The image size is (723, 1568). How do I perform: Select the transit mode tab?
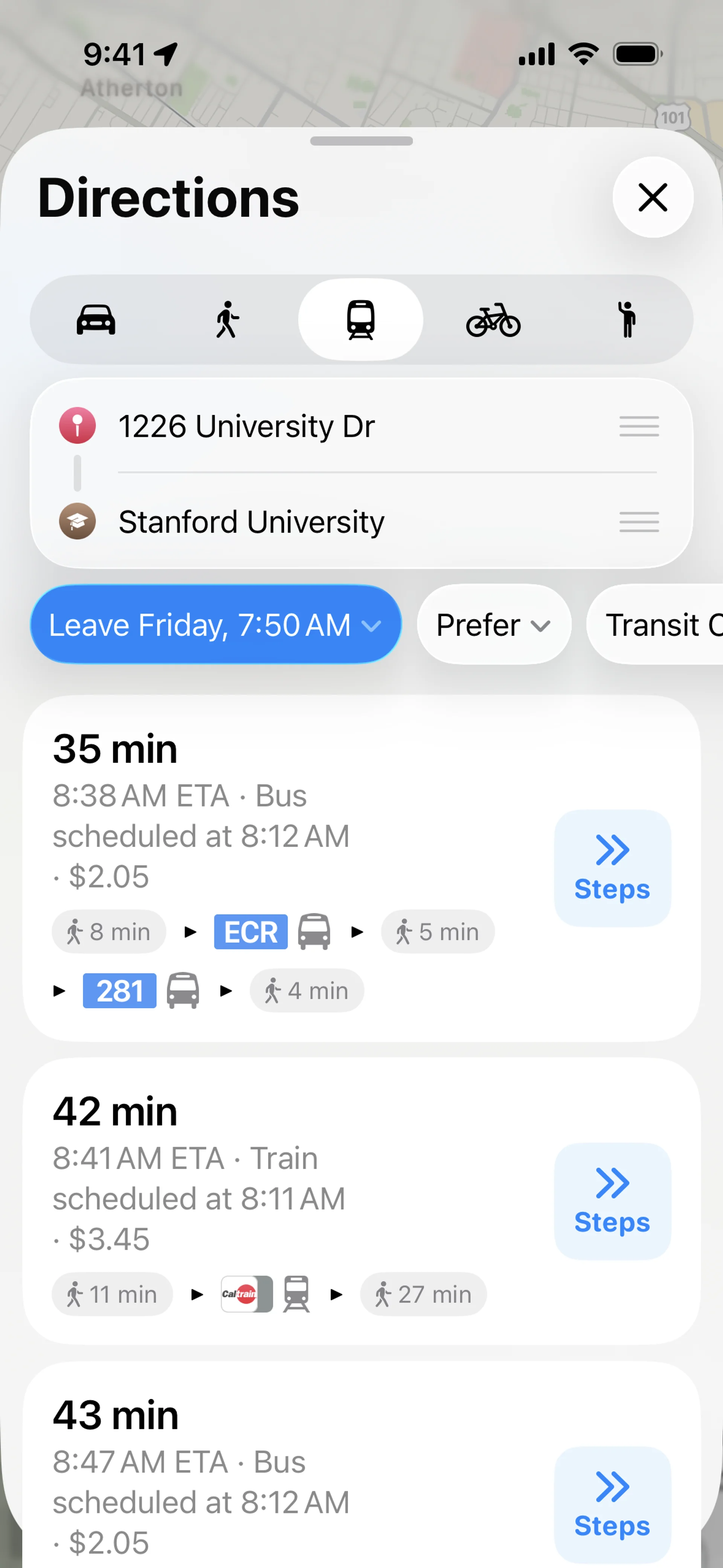point(360,319)
